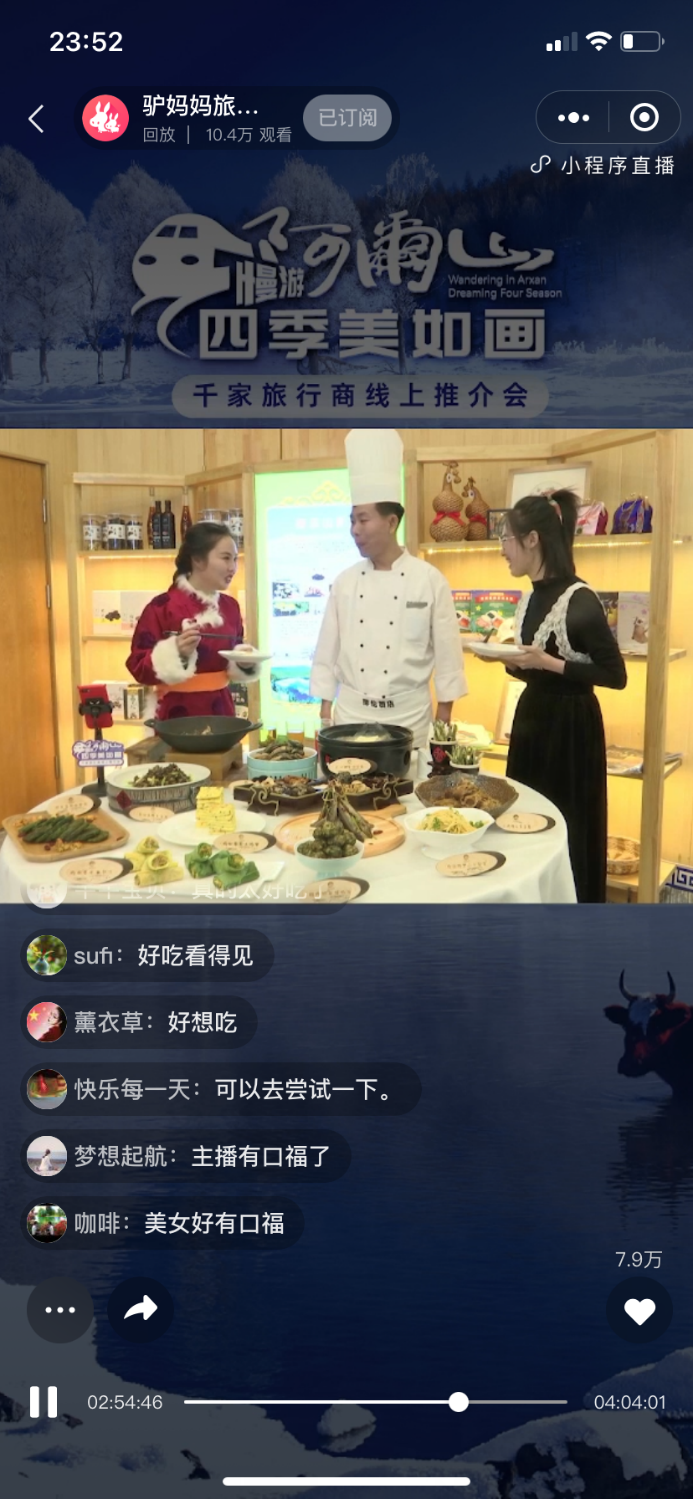693x1499 pixels.
Task: Like the stream with the heart icon
Action: (639, 1311)
